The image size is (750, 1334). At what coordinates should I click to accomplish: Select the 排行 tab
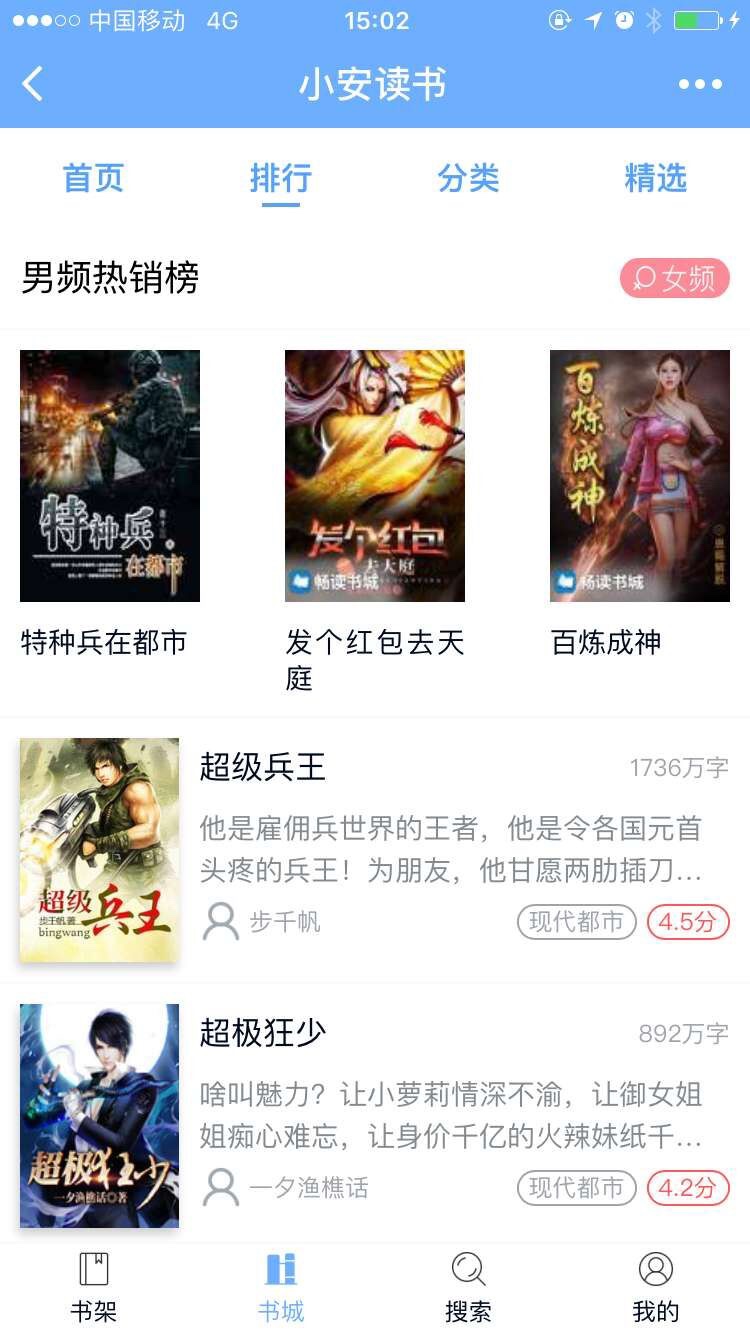point(281,178)
